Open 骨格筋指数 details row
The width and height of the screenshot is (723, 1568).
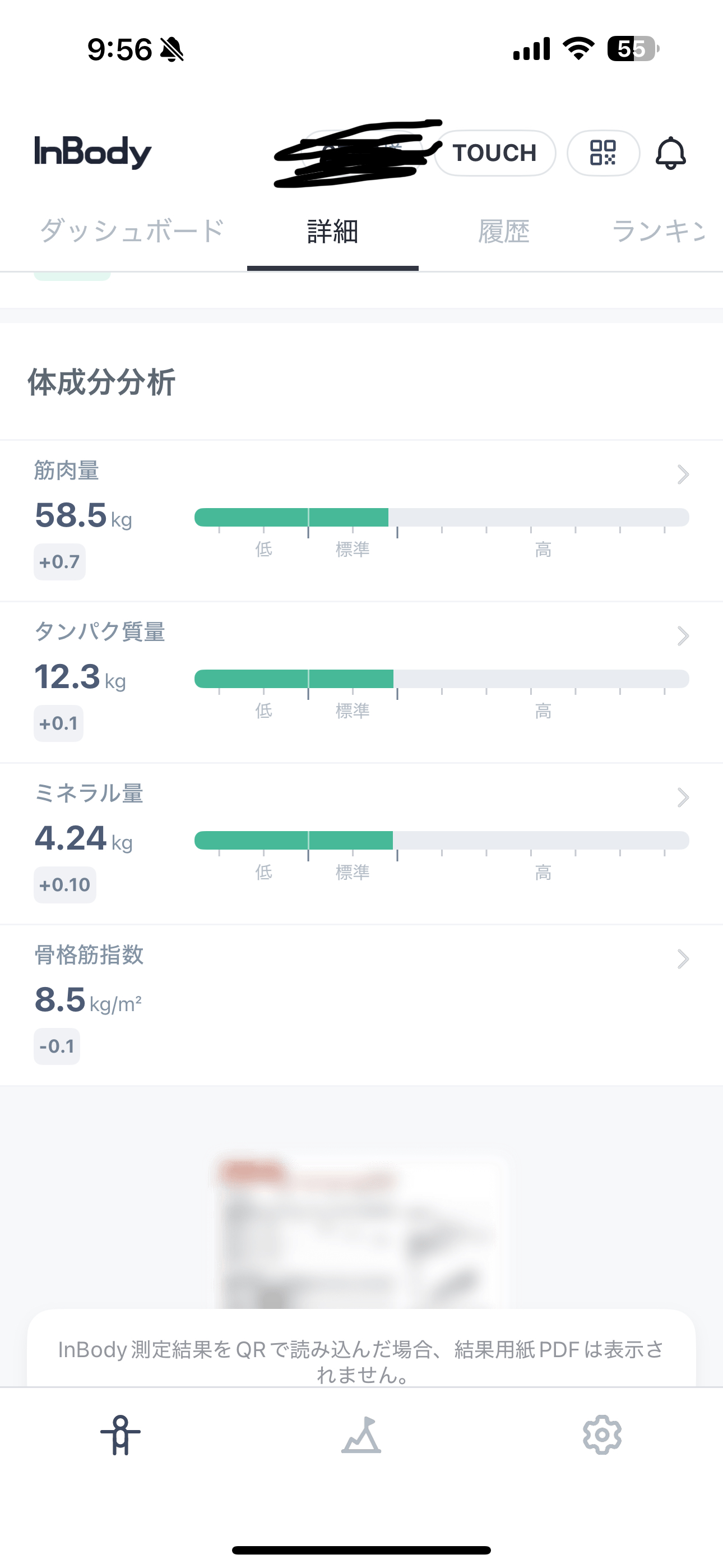point(361,1004)
